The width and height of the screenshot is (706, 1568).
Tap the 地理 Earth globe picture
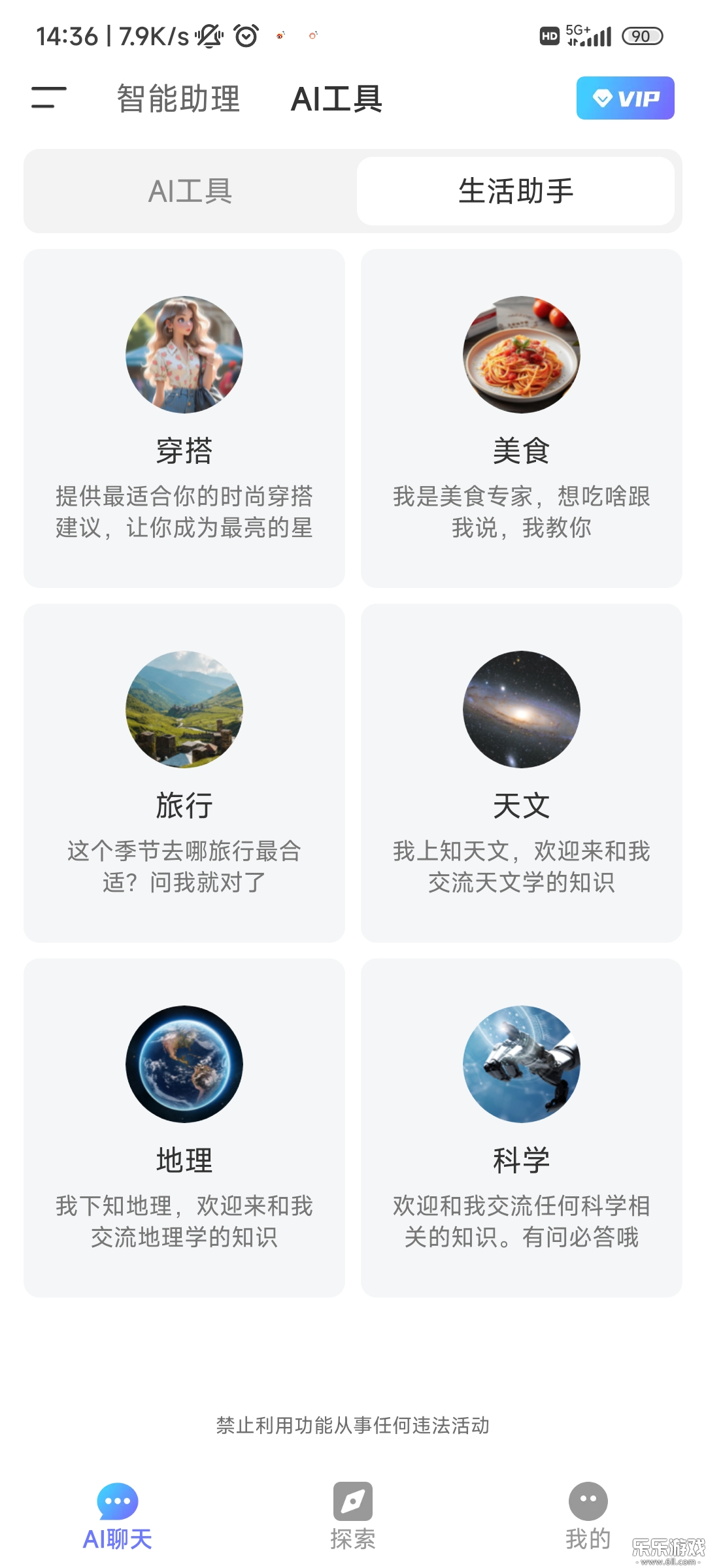point(184,1064)
